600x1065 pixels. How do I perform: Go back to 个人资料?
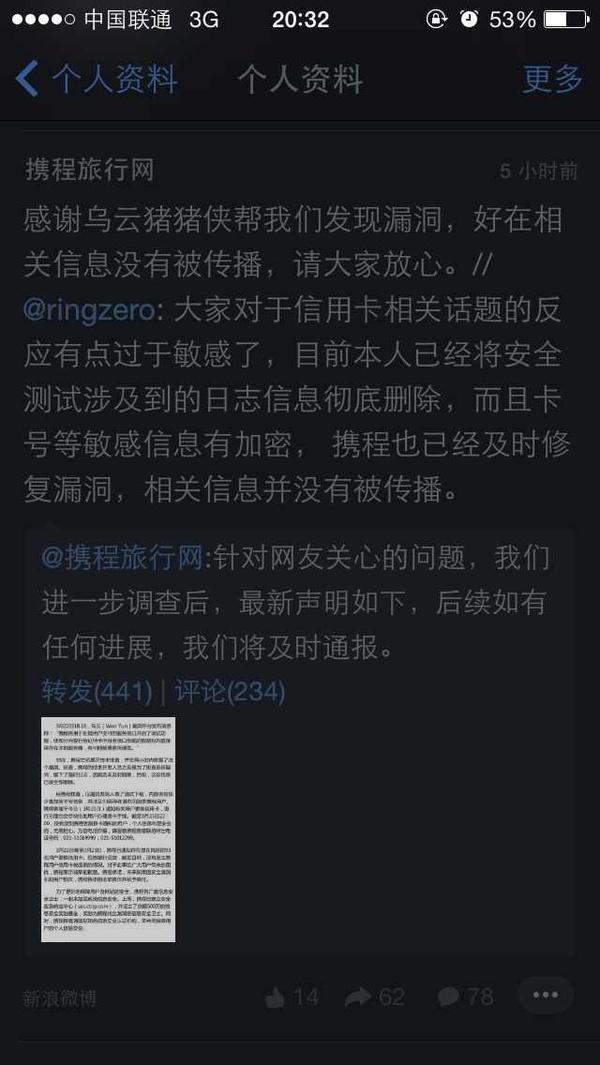click(96, 80)
